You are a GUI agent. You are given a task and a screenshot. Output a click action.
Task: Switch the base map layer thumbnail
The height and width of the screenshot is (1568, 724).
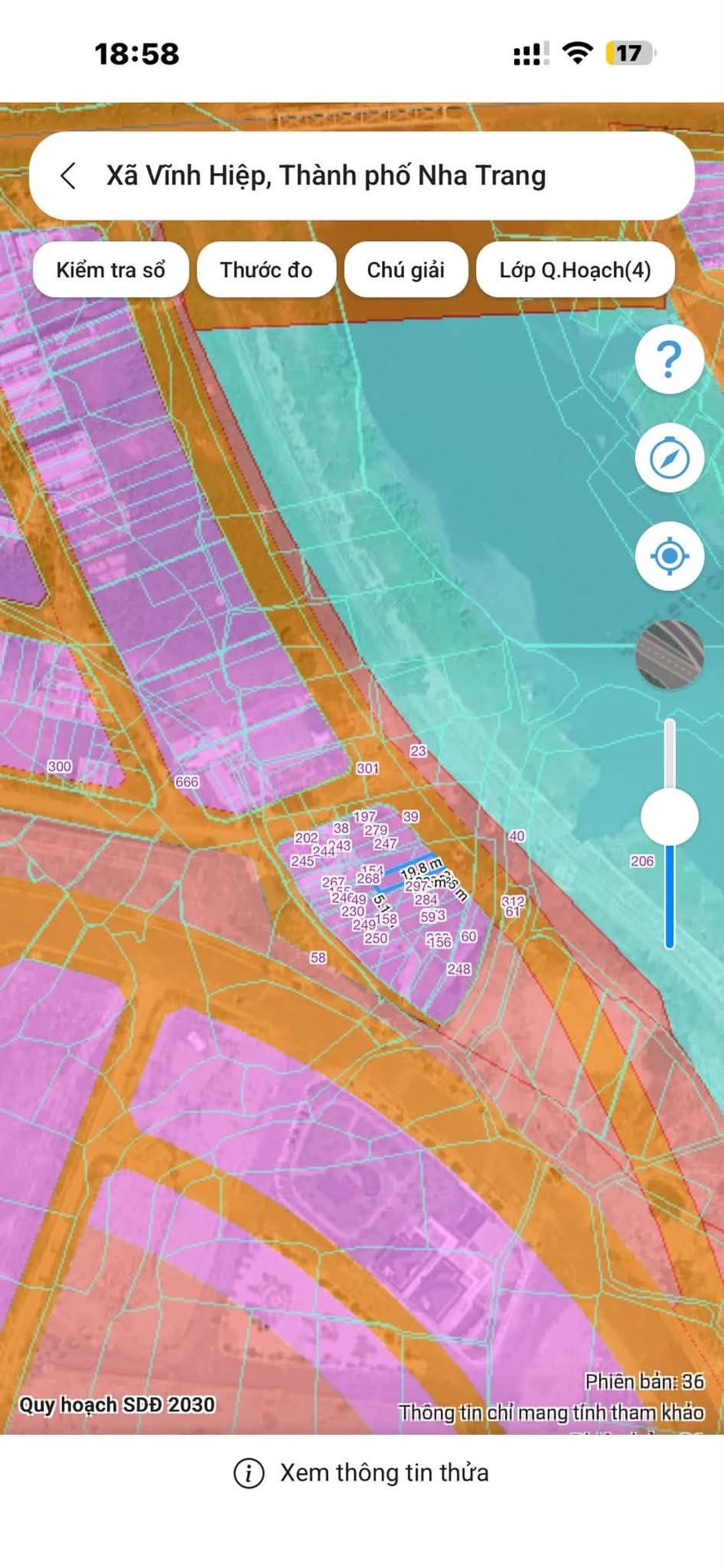tap(669, 654)
